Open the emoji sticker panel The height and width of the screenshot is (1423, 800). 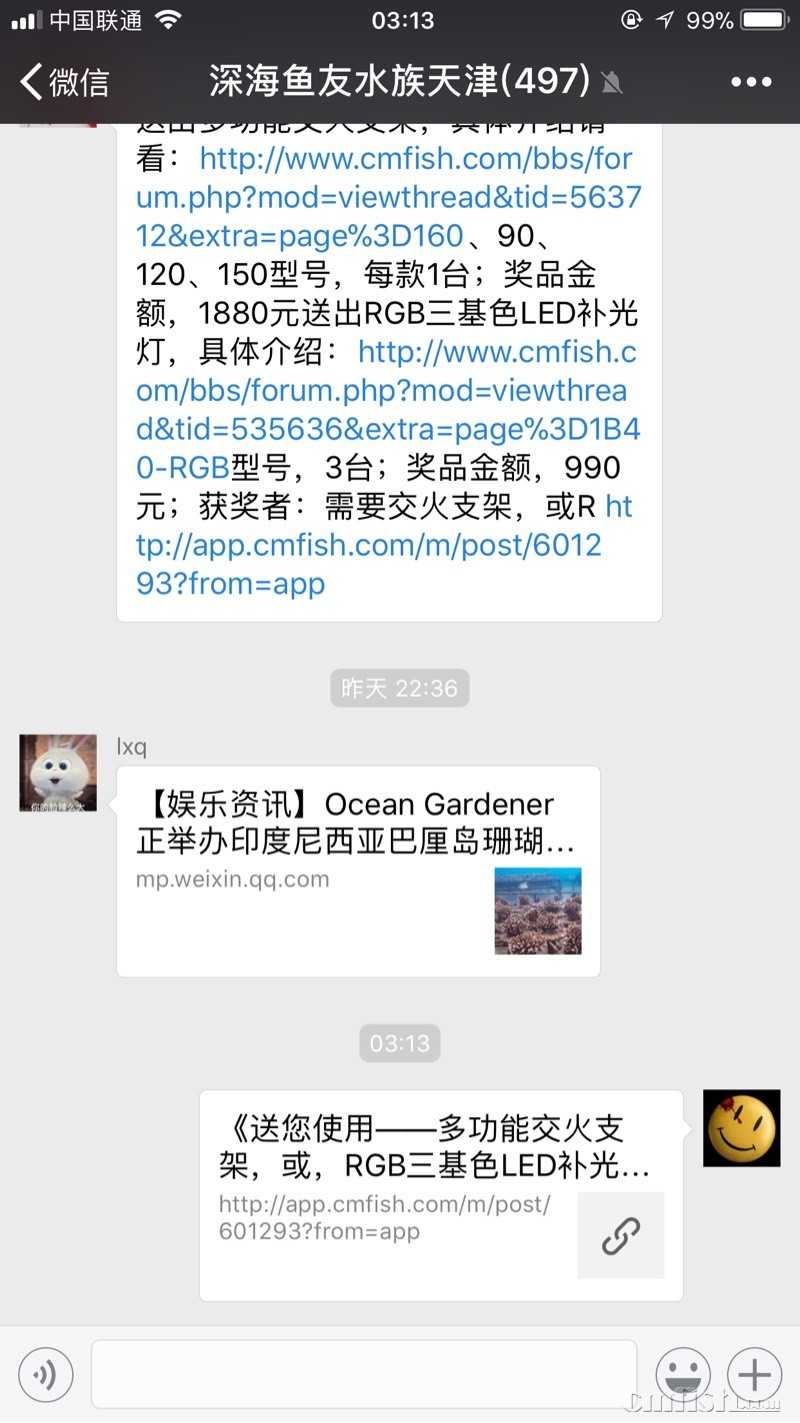[x=682, y=1375]
